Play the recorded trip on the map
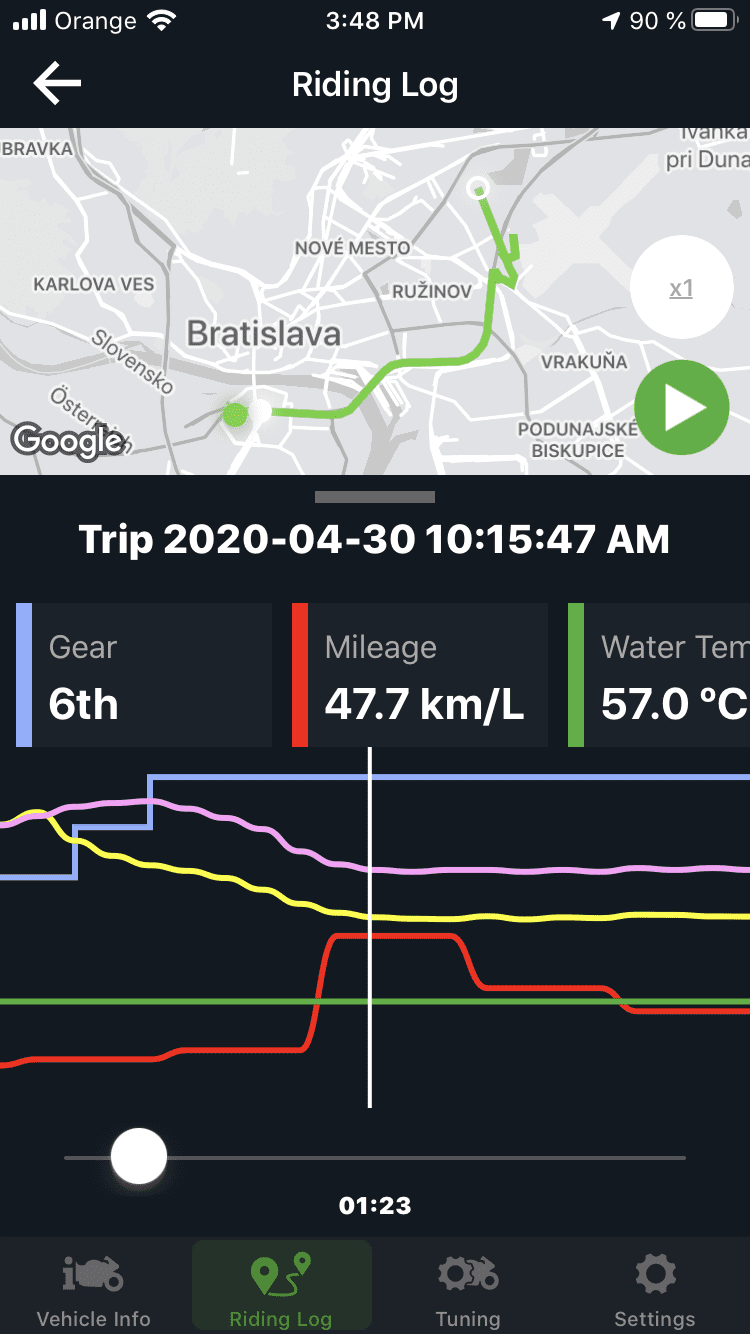 [x=681, y=408]
